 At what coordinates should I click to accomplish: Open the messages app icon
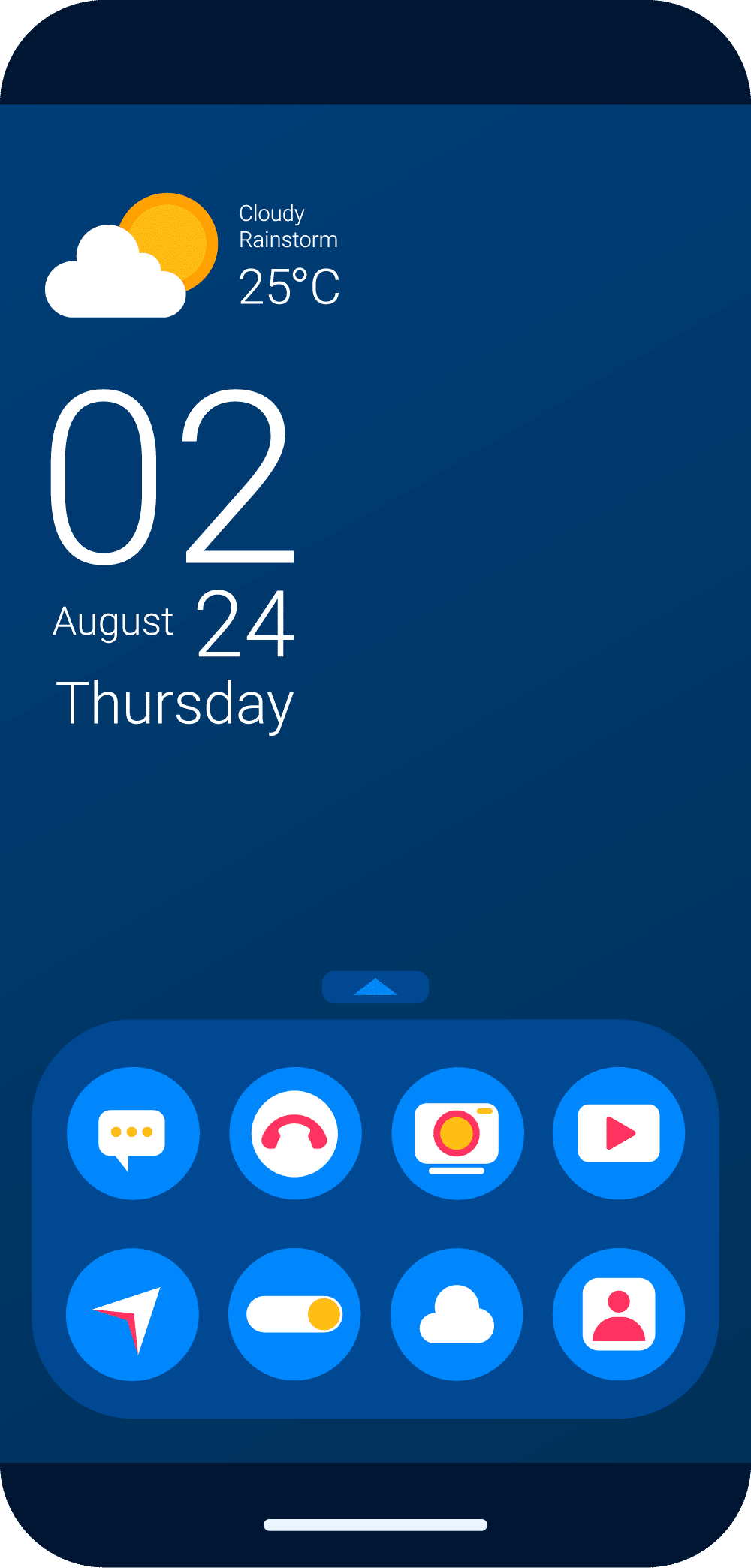point(133,1133)
